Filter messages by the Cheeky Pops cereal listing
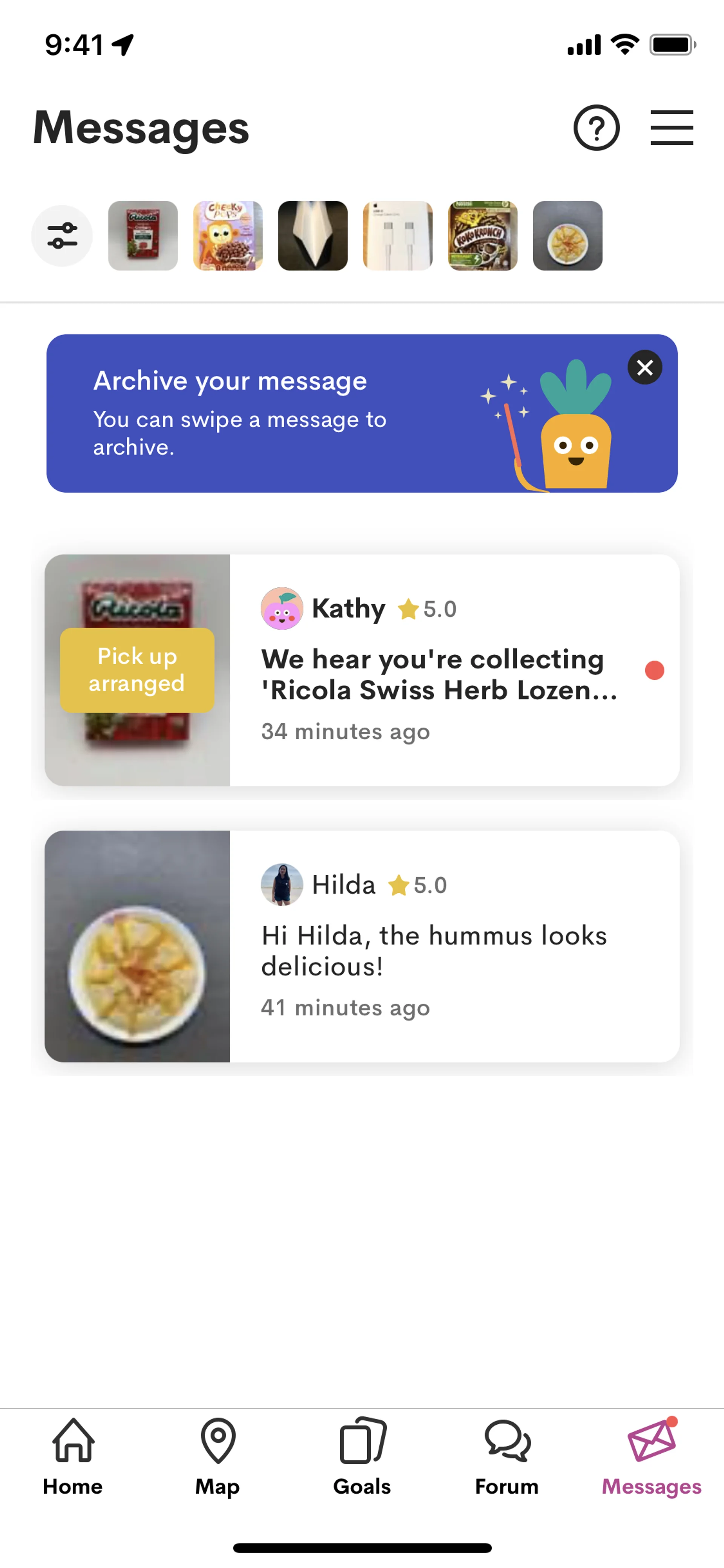This screenshot has width=724, height=1568. click(228, 236)
